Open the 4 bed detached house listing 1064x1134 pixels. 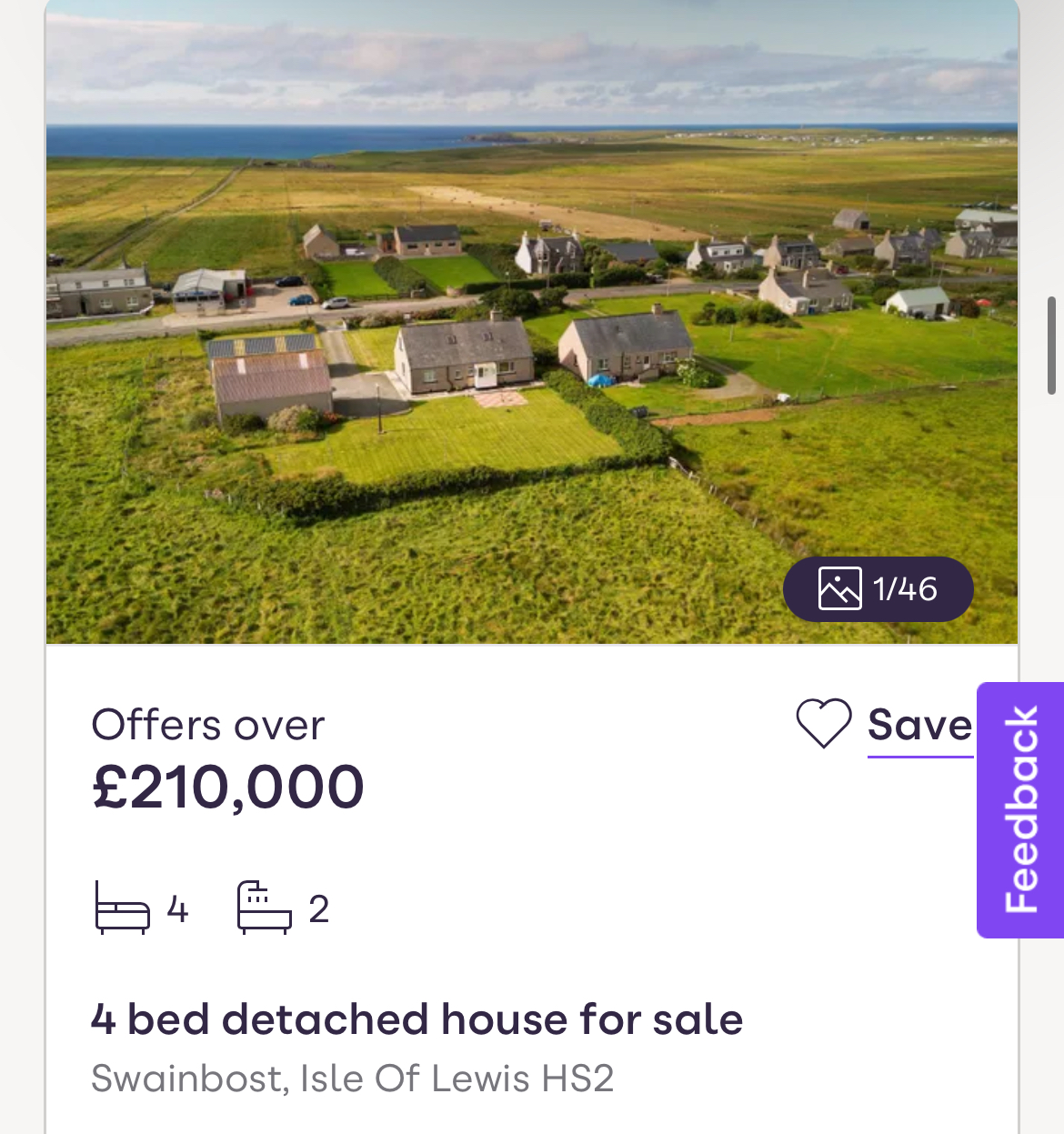pyautogui.click(x=417, y=1019)
